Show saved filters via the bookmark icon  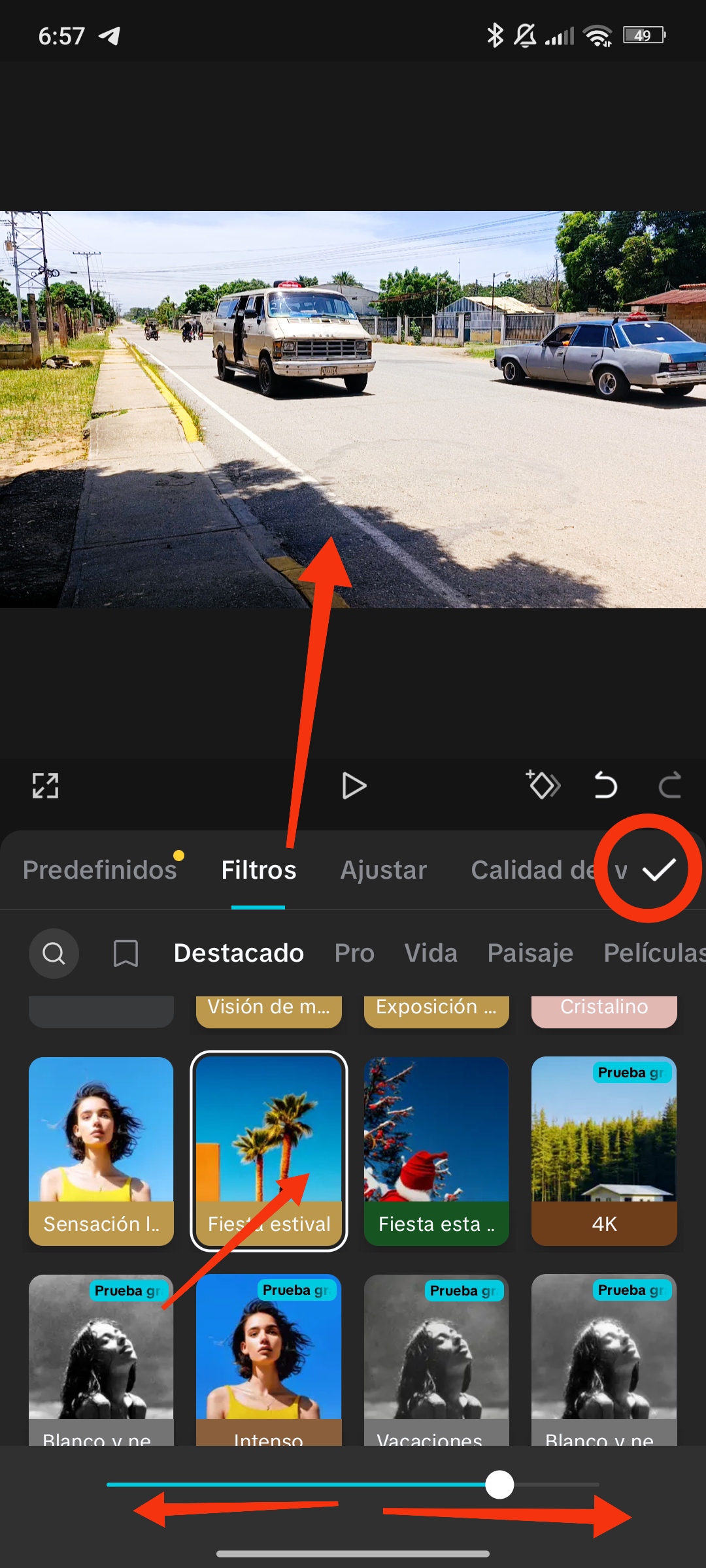click(126, 953)
